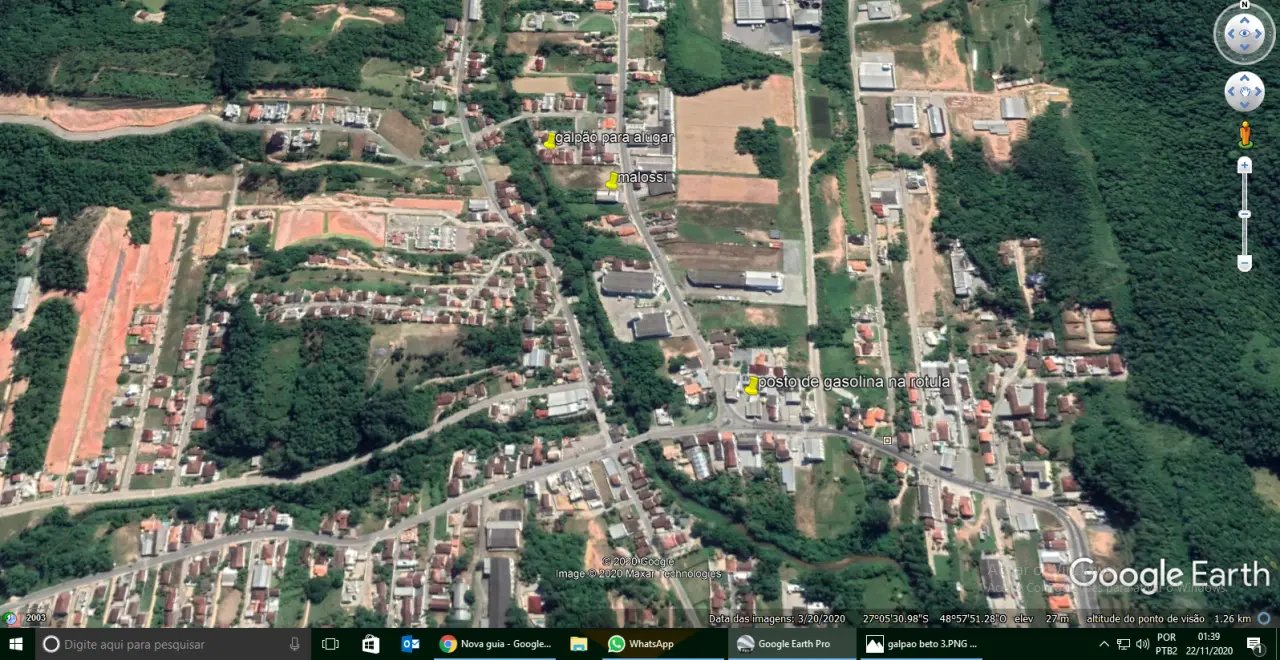
Task: Zoom out with the minus button
Action: [1244, 263]
